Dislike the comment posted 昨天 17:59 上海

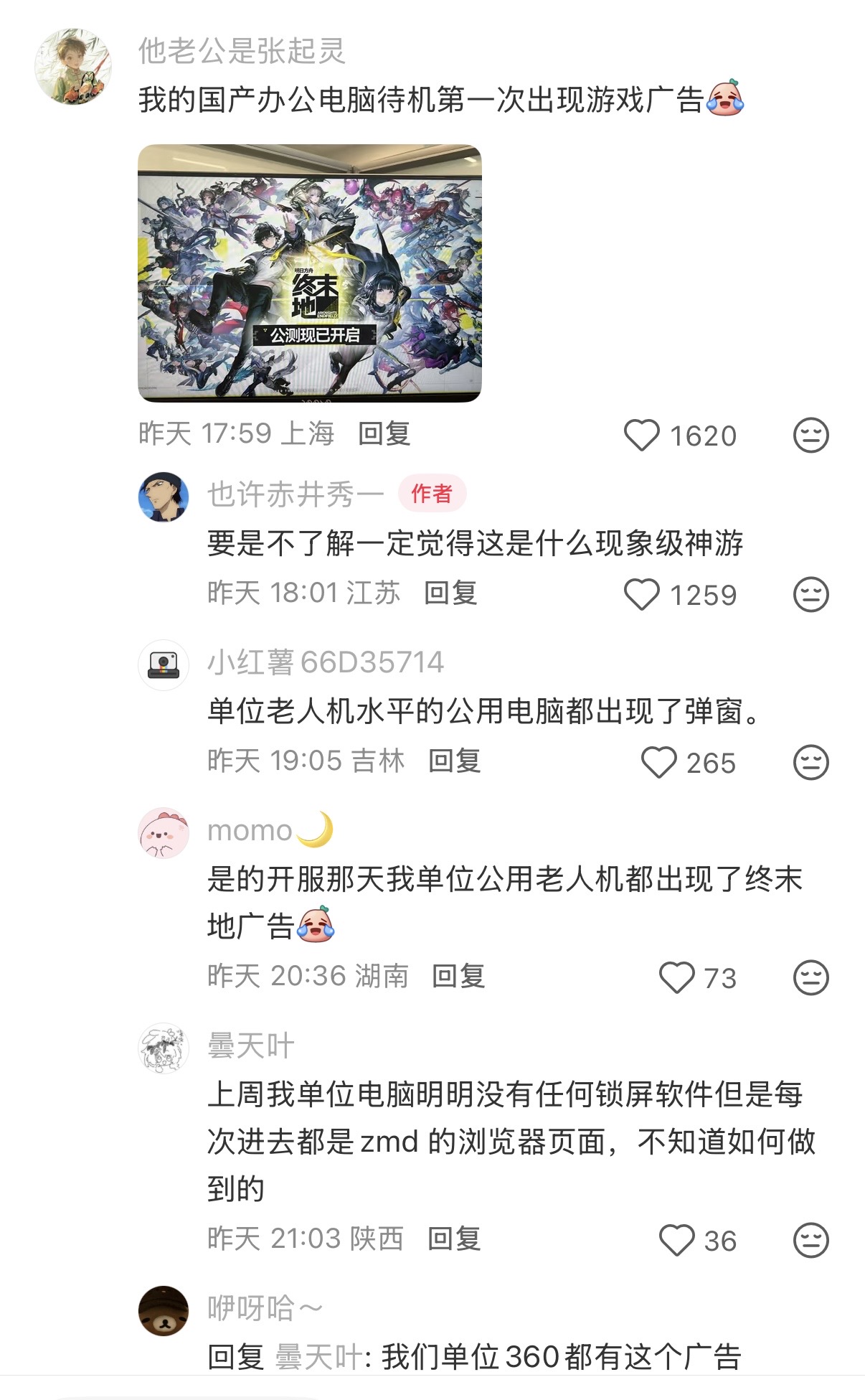point(810,435)
